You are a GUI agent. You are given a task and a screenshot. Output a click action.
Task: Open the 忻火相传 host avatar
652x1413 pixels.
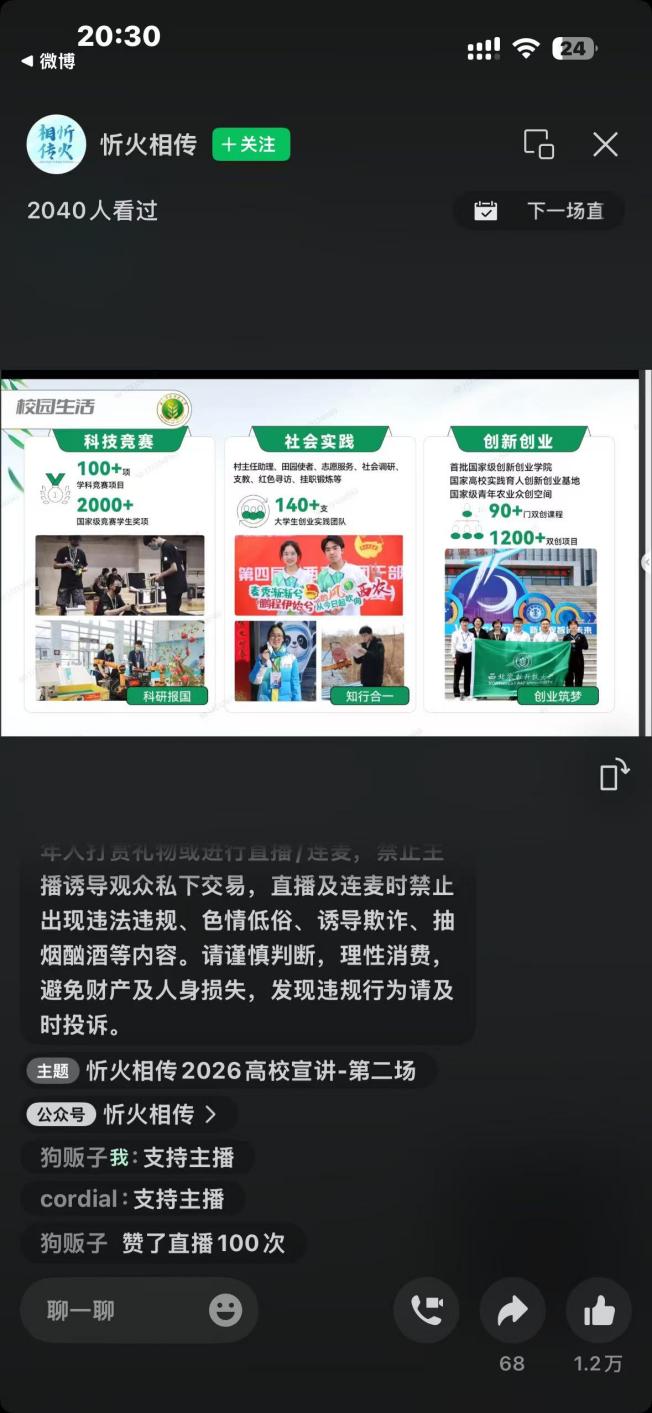click(56, 144)
